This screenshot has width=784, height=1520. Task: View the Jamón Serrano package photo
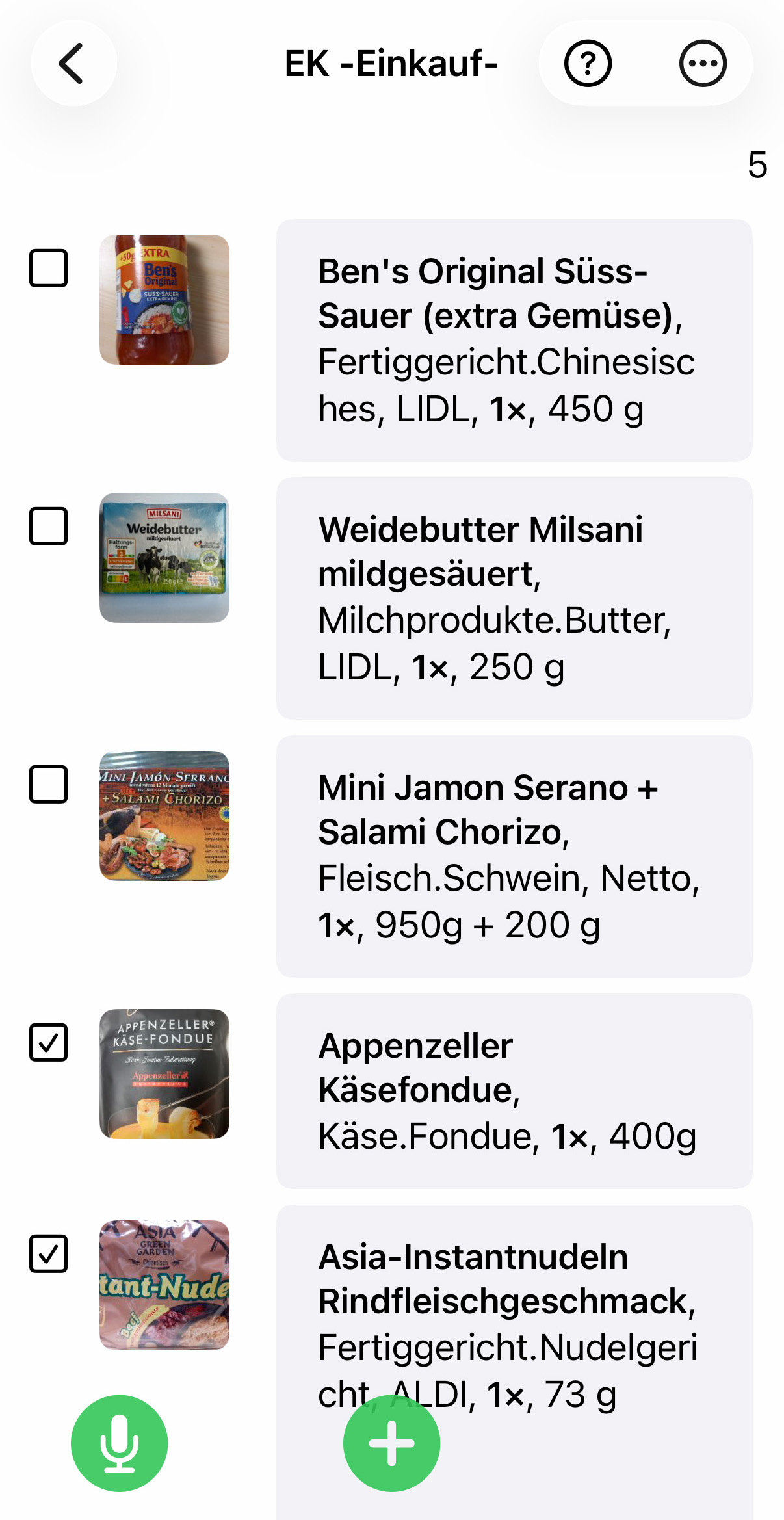164,816
